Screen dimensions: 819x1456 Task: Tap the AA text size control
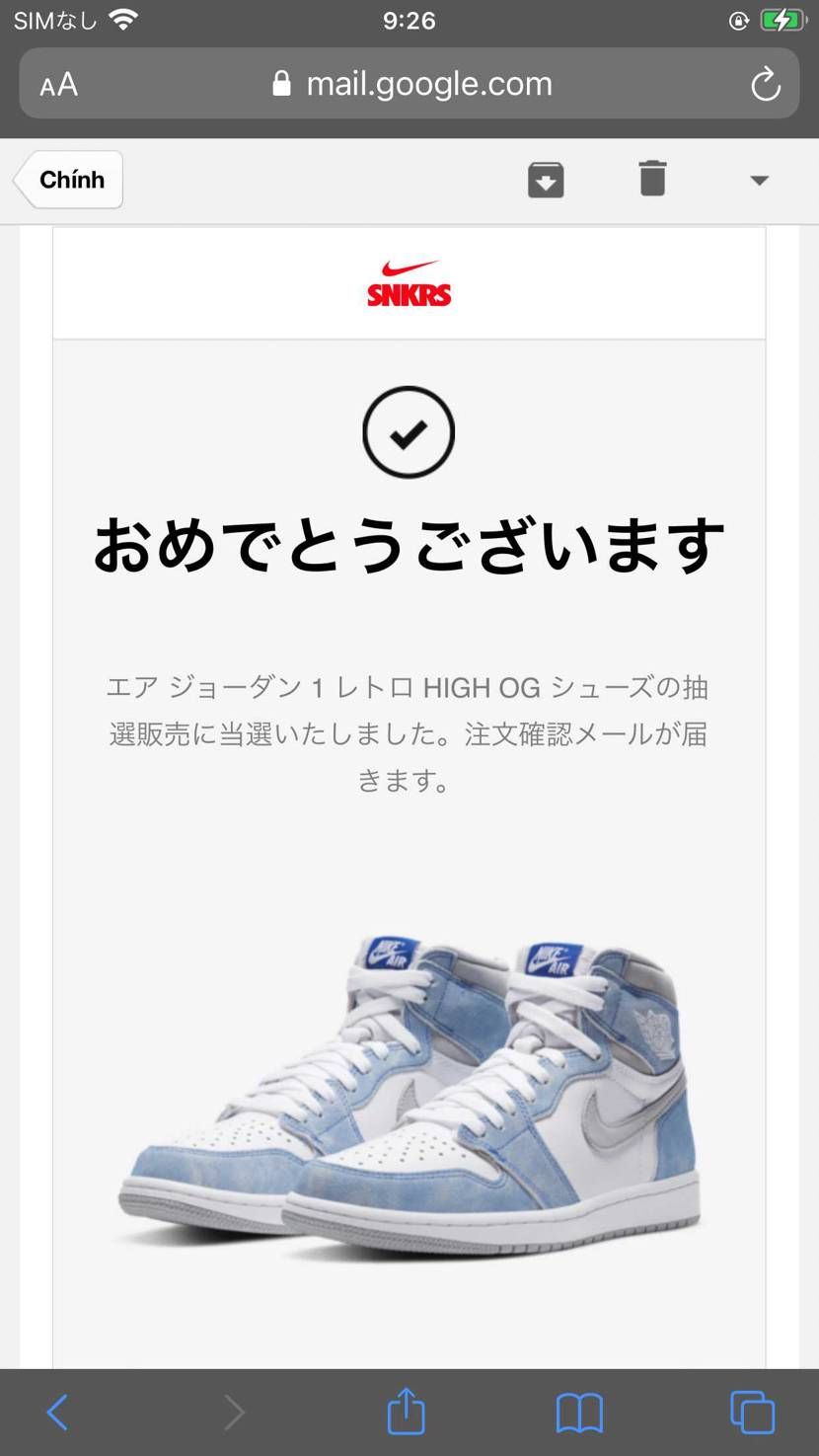58,84
